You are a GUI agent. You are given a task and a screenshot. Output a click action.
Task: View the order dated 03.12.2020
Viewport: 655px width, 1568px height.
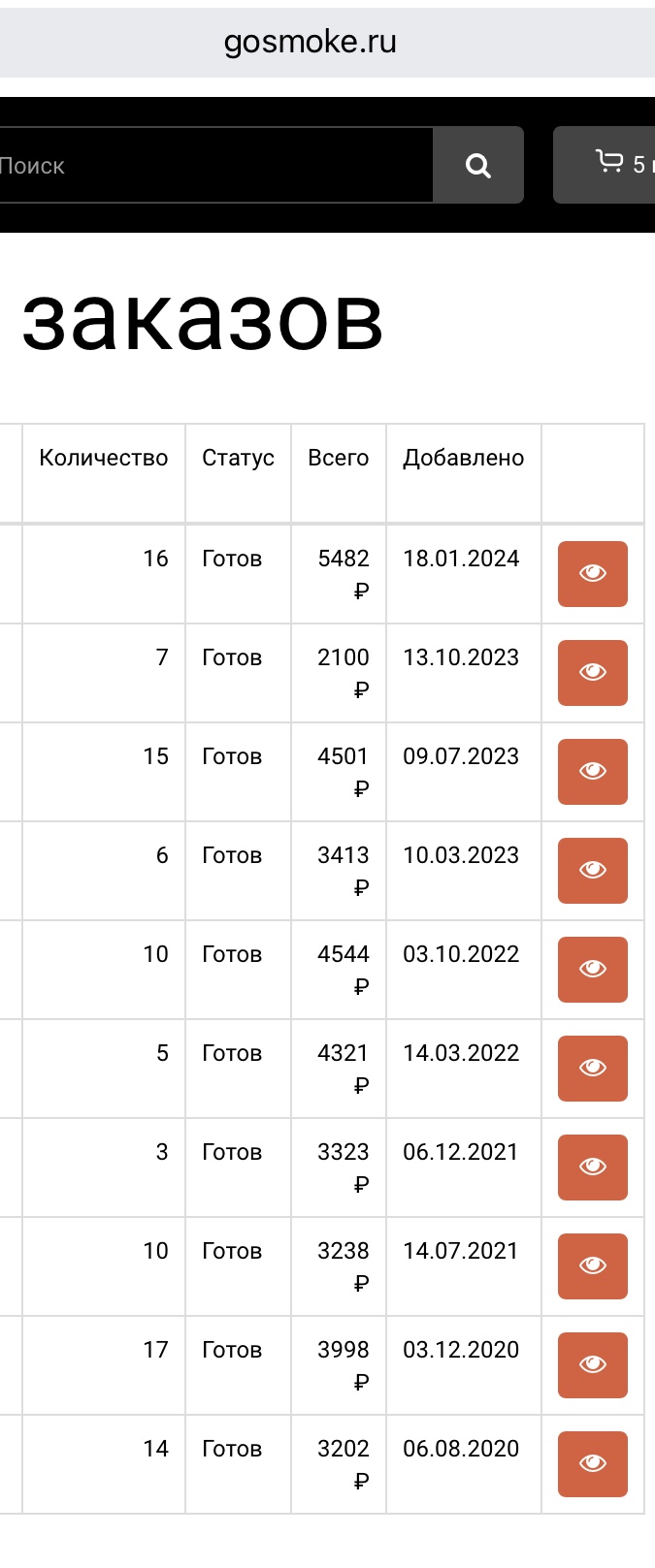593,1365
